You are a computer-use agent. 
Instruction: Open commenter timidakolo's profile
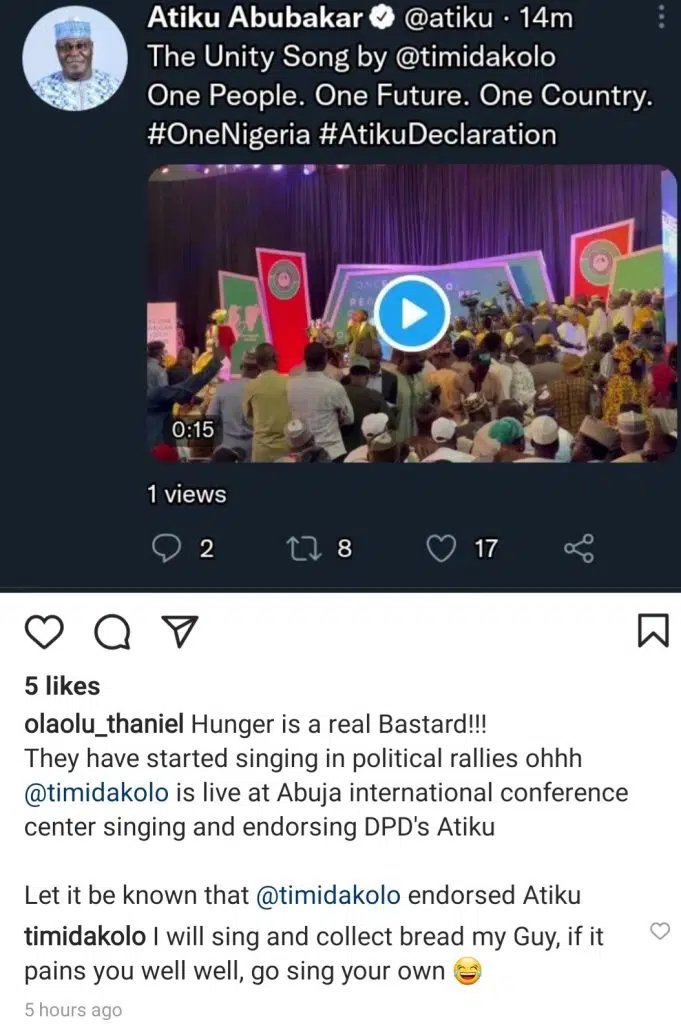(85, 936)
